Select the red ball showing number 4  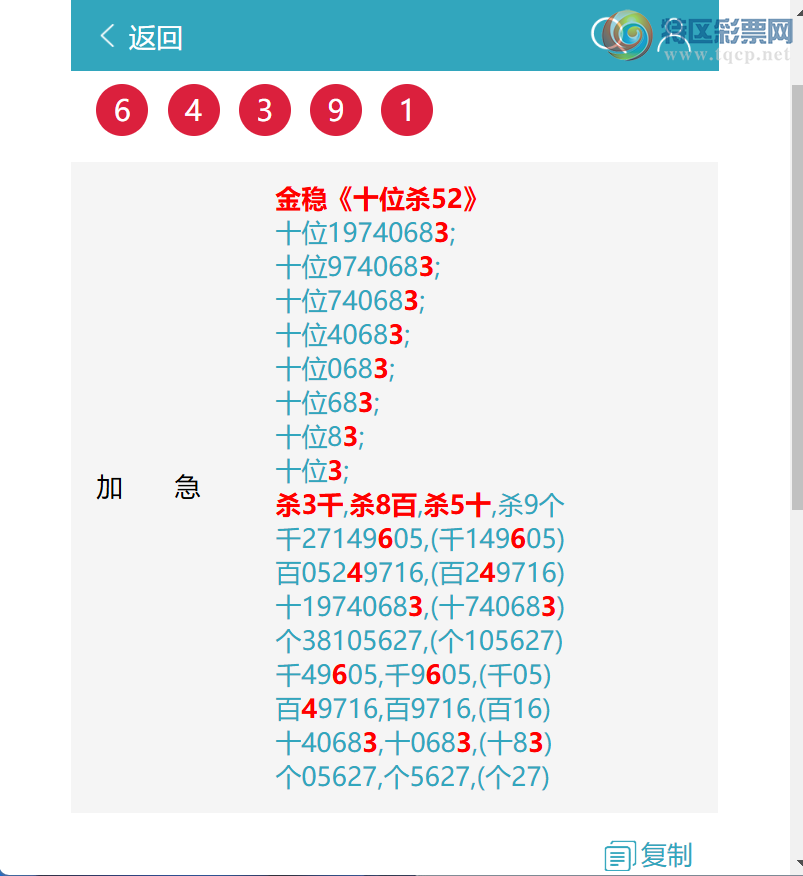[193, 110]
